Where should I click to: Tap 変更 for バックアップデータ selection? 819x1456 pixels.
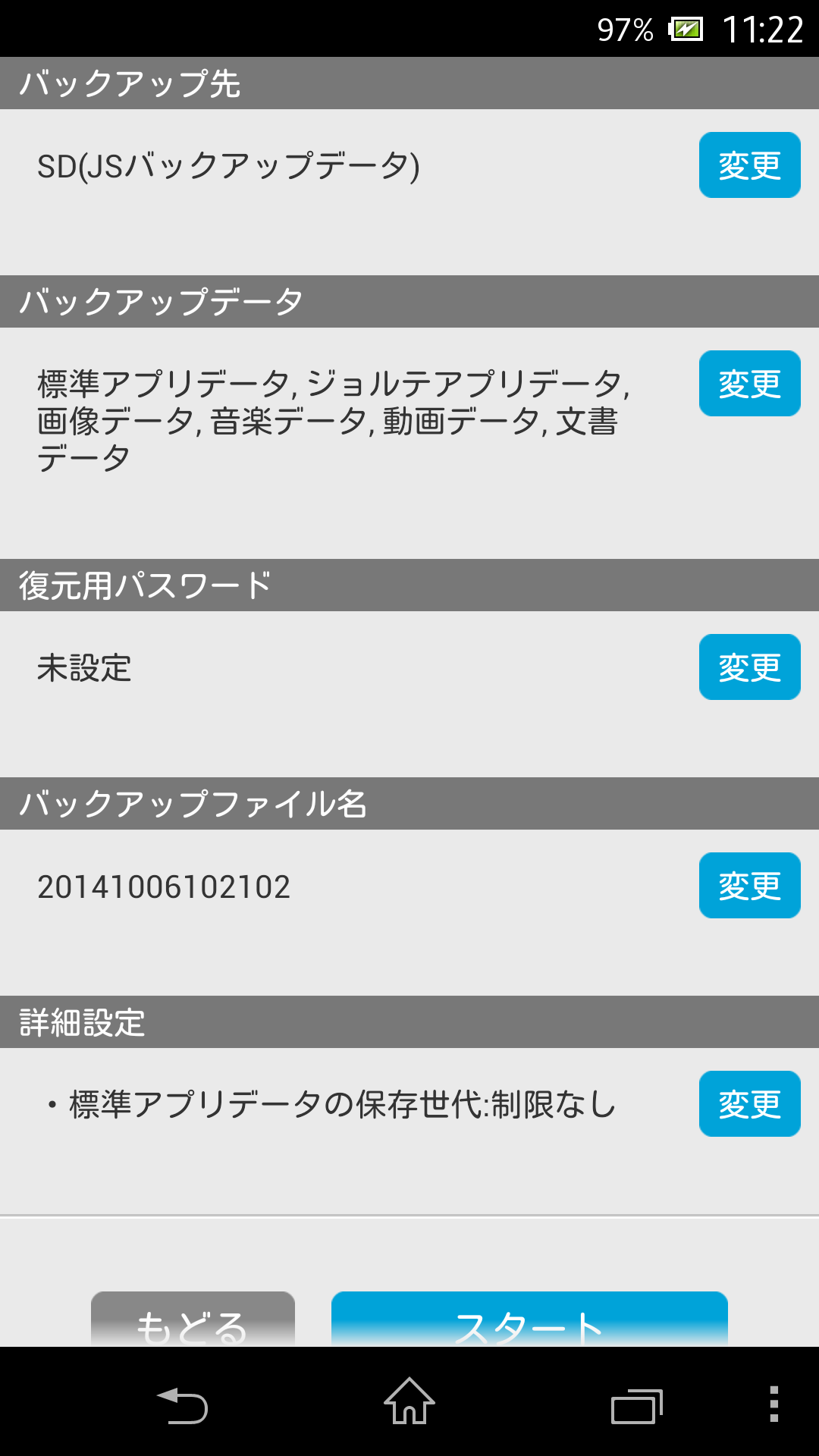(x=749, y=383)
